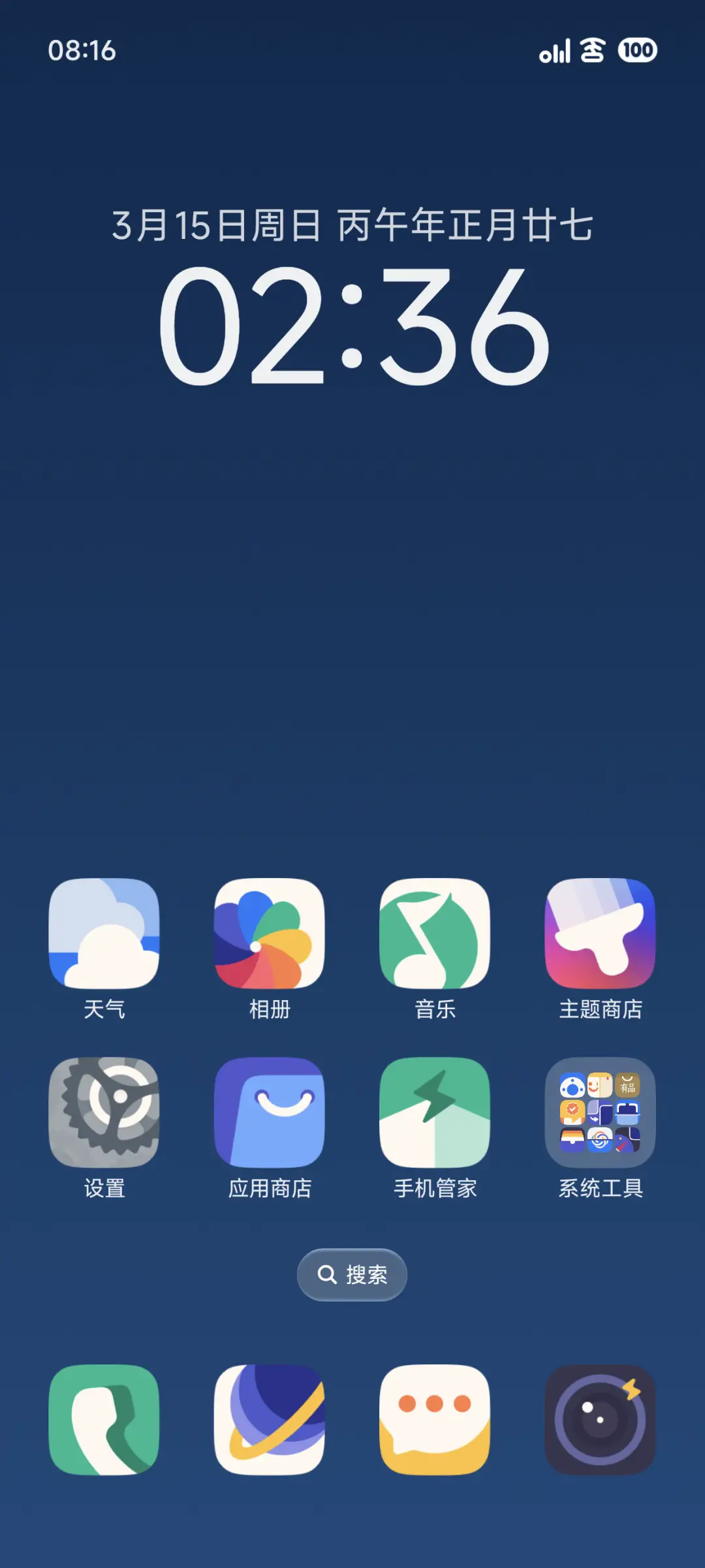Open the 天气 weather app
Image resolution: width=705 pixels, height=1568 pixels.
pos(106,933)
